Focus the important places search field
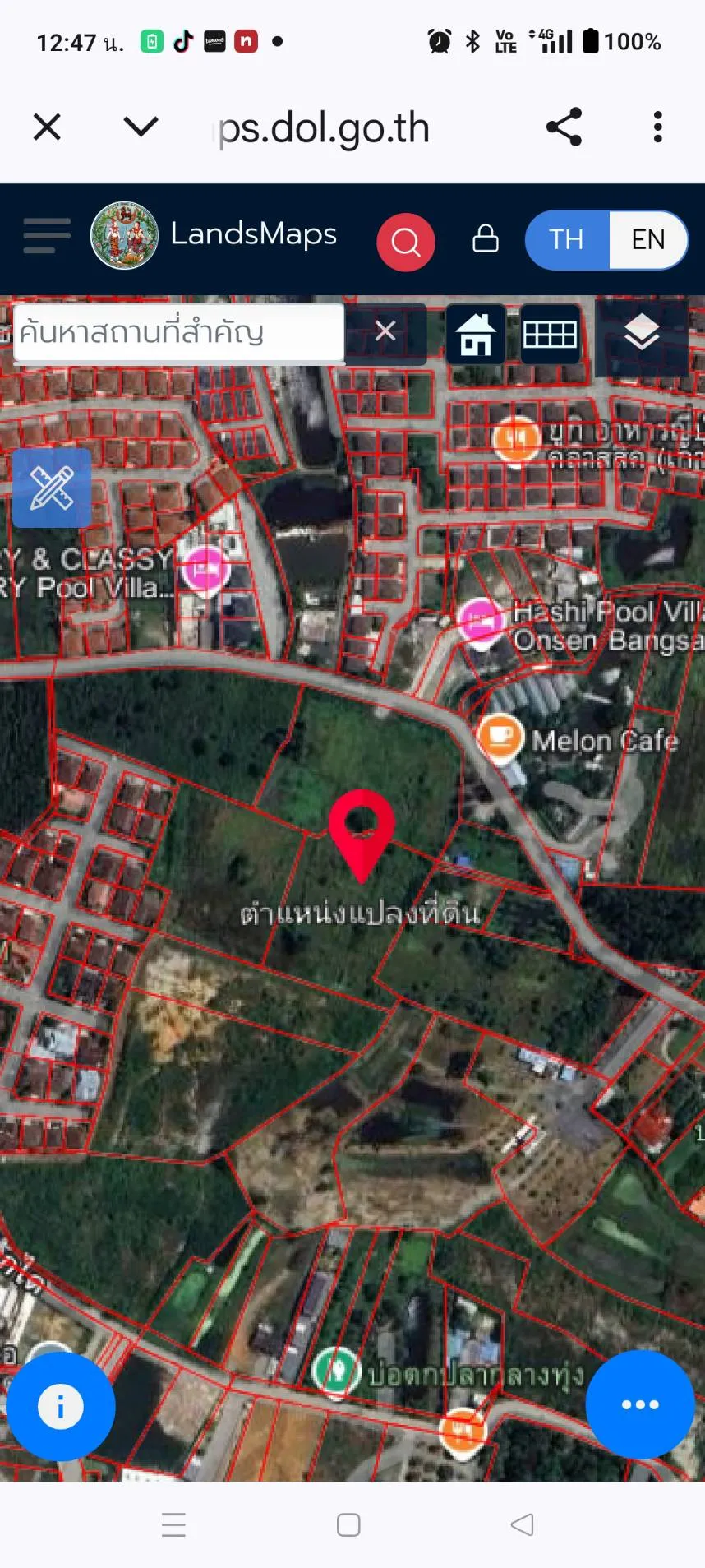The image size is (705, 1568). (178, 333)
